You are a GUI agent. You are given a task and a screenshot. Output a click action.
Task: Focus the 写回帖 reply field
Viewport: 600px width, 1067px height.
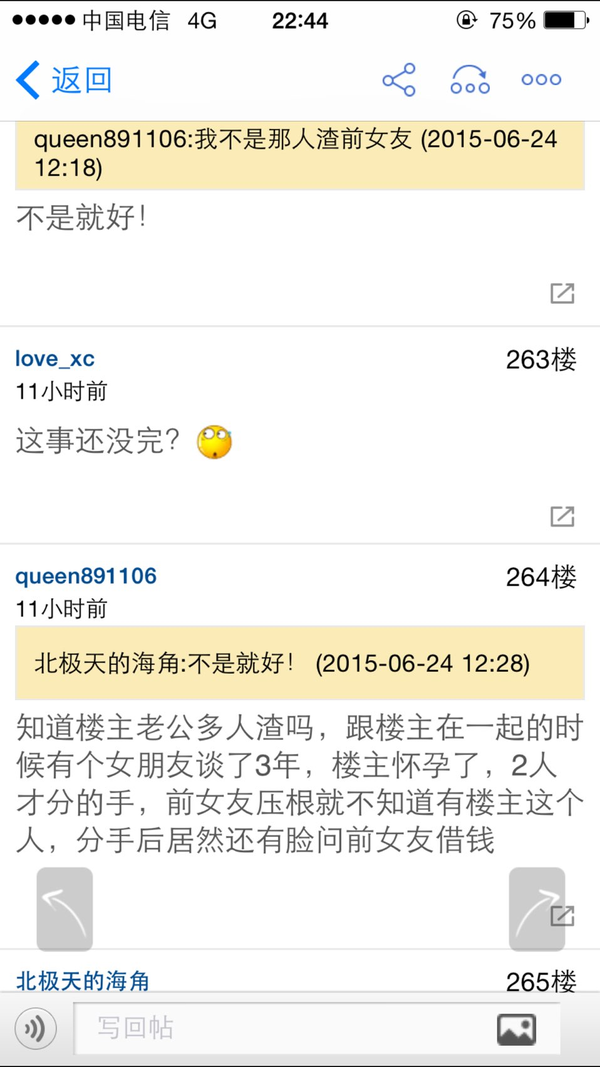click(x=280, y=1028)
